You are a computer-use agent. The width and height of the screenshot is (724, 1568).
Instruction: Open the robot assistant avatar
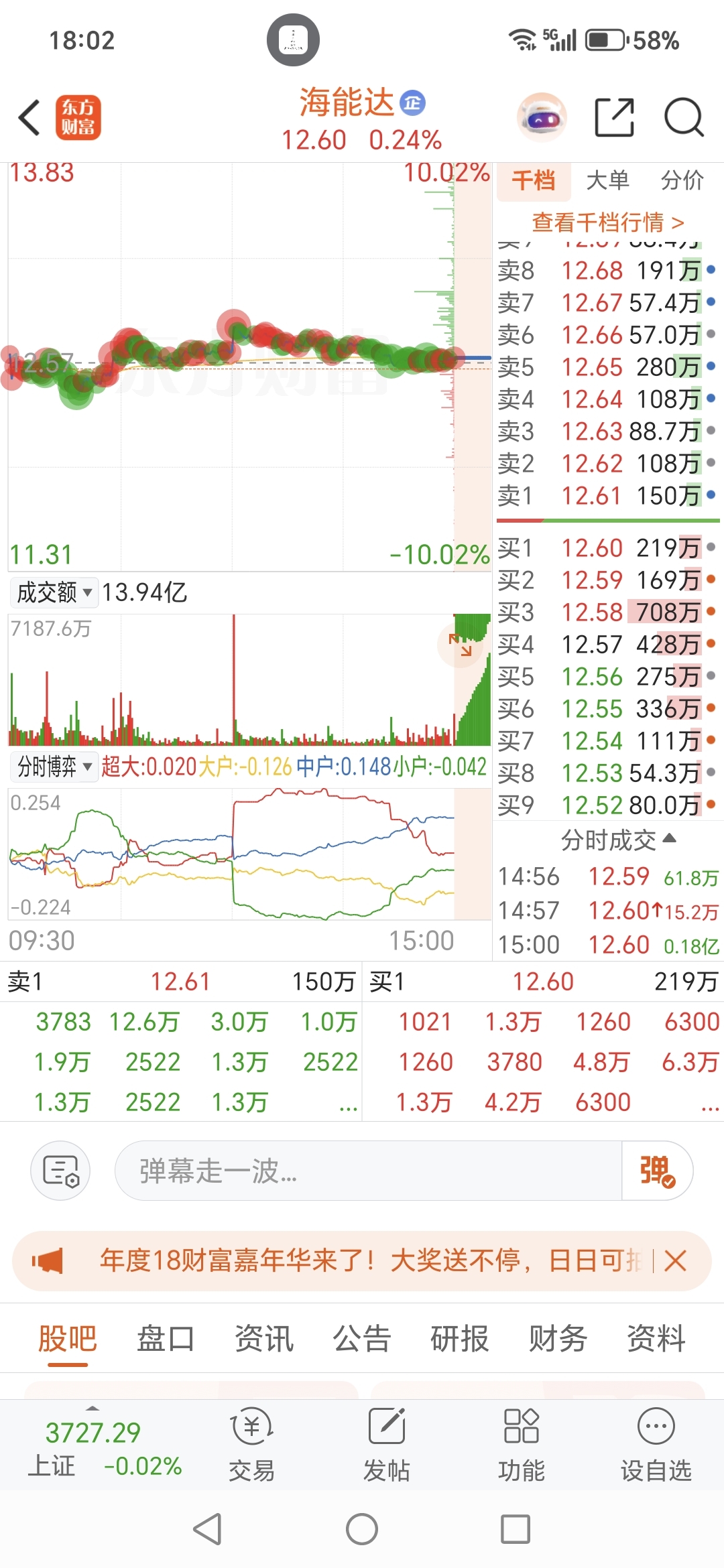click(542, 117)
